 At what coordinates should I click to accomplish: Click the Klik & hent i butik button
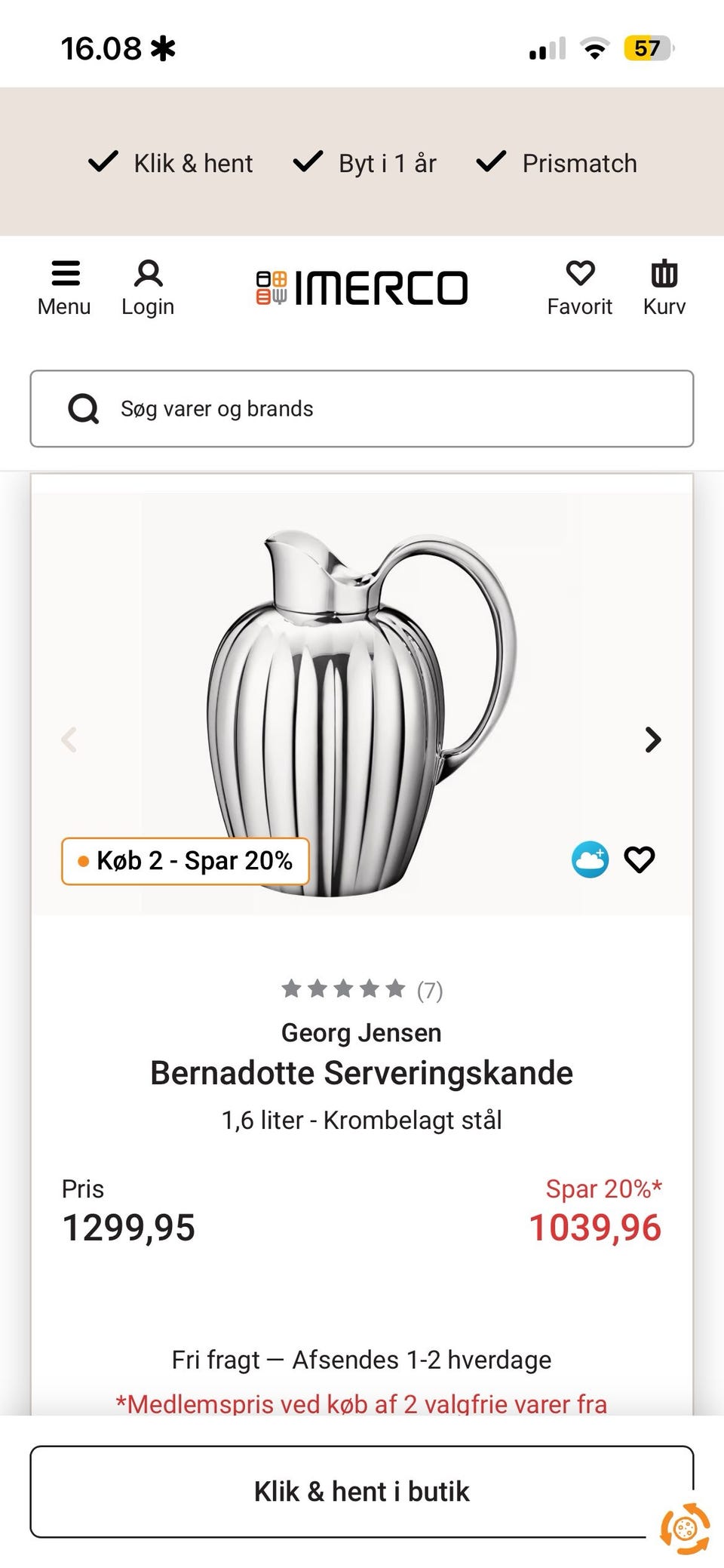361,1490
